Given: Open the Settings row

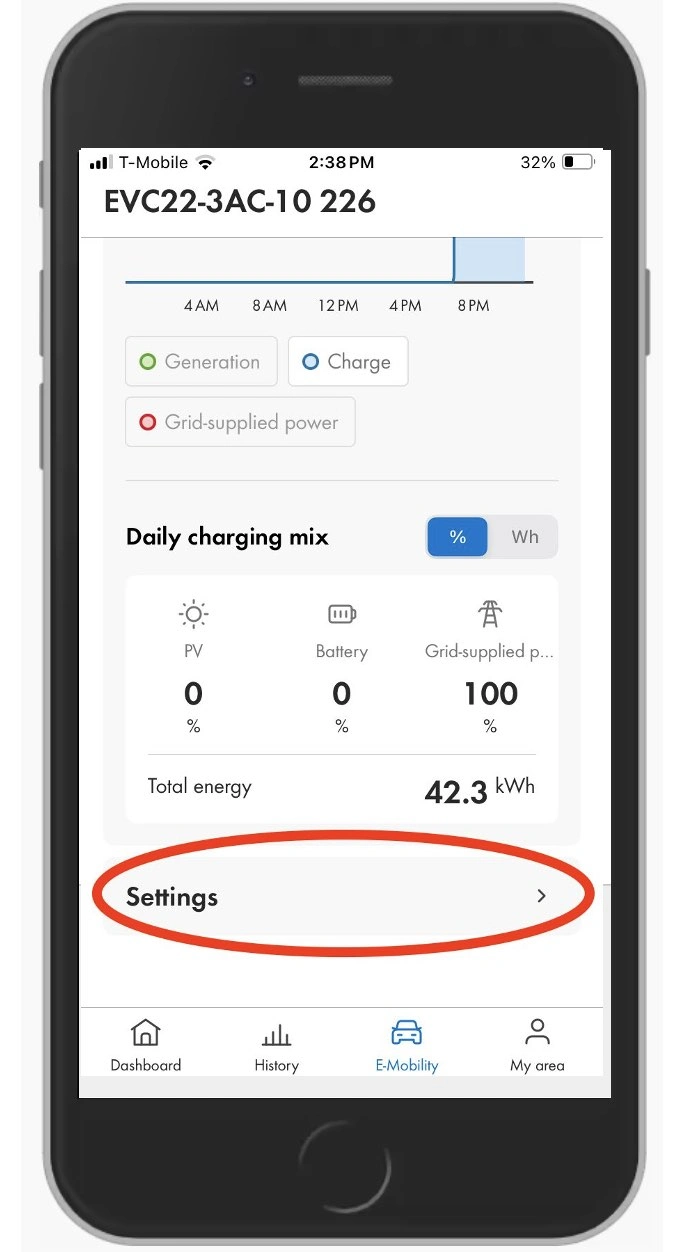Looking at the screenshot, I should [340, 896].
